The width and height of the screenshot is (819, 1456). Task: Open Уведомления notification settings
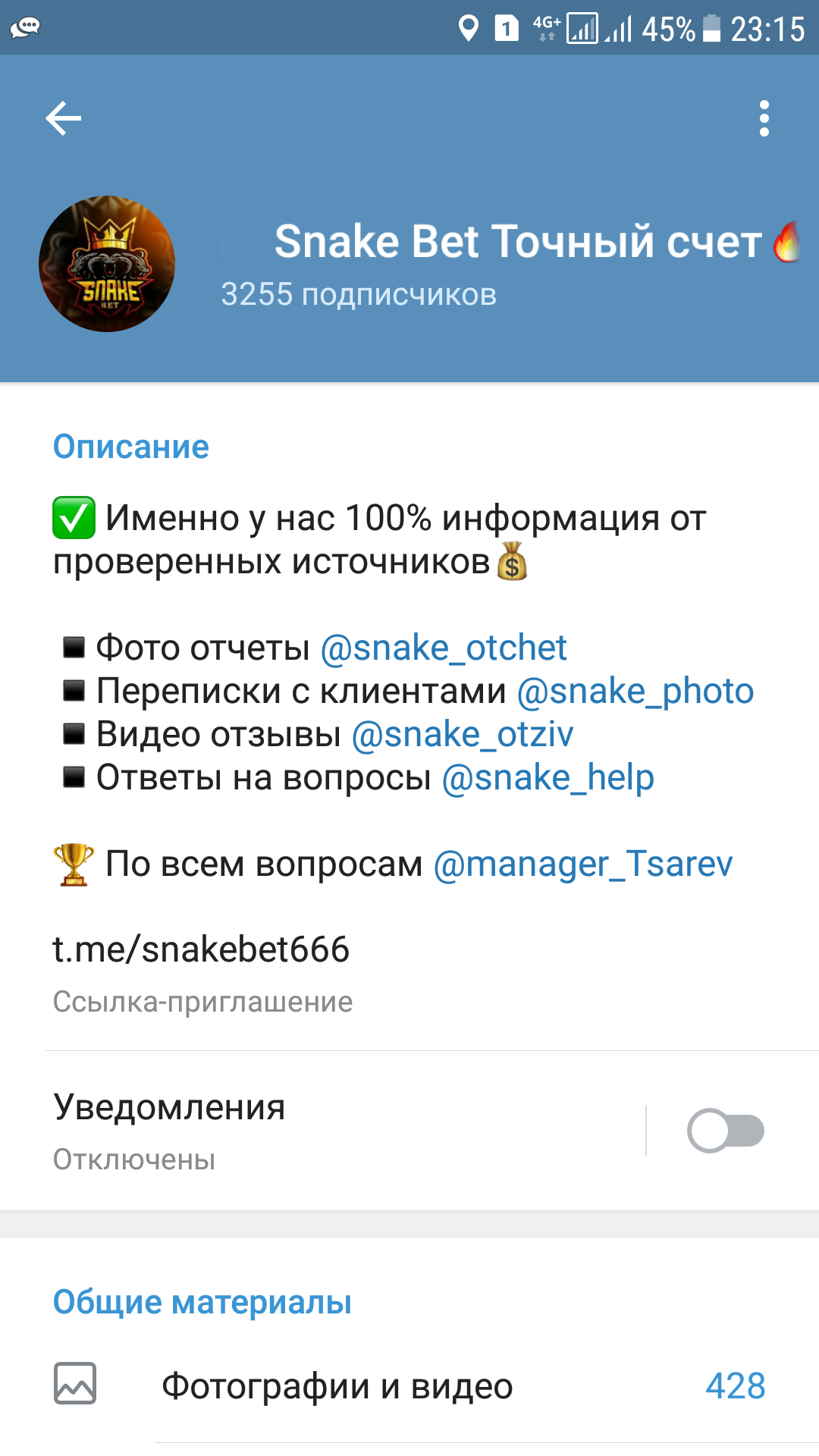[x=322, y=1131]
